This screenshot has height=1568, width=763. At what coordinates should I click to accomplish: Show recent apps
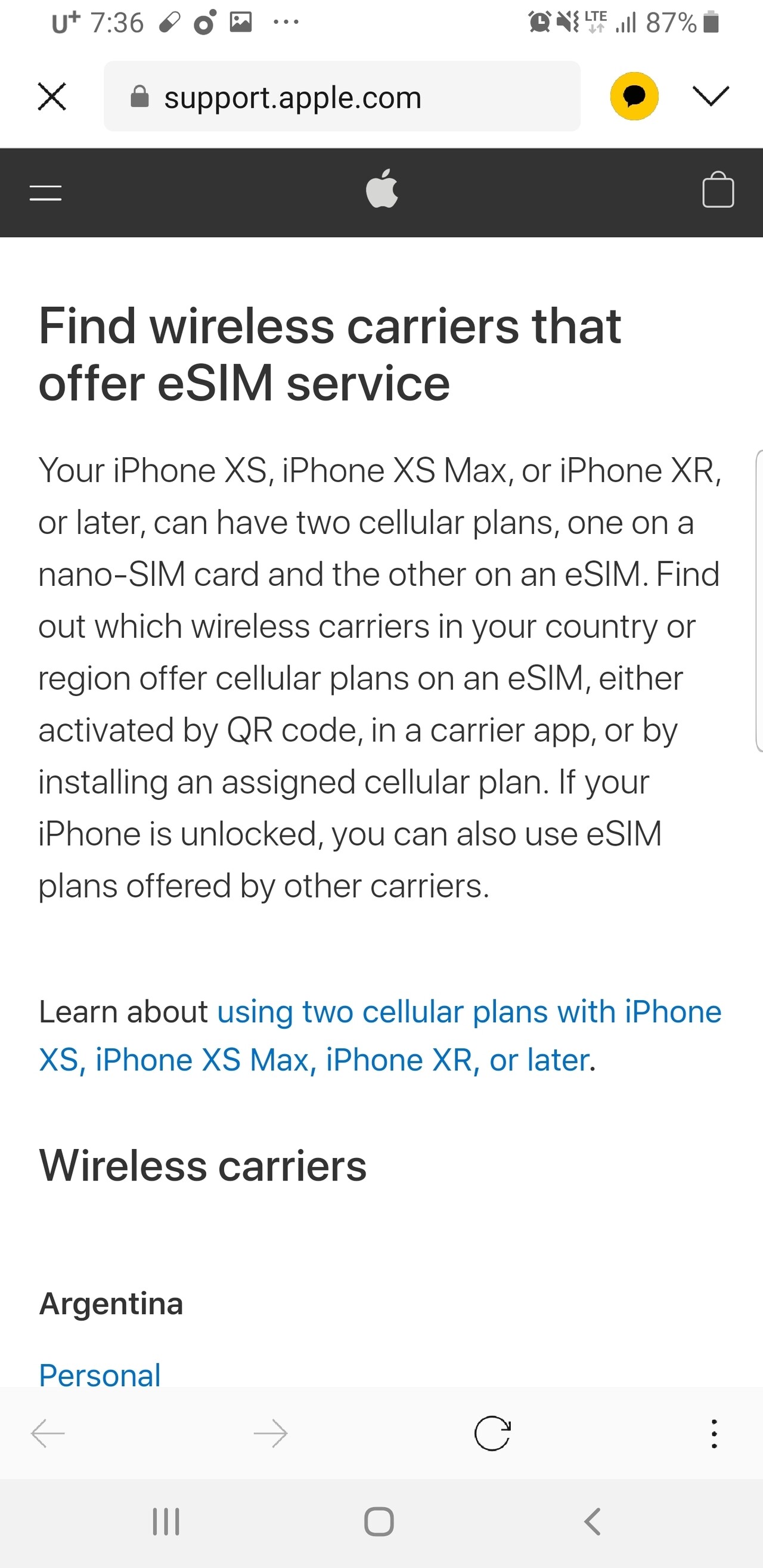pos(166,1522)
